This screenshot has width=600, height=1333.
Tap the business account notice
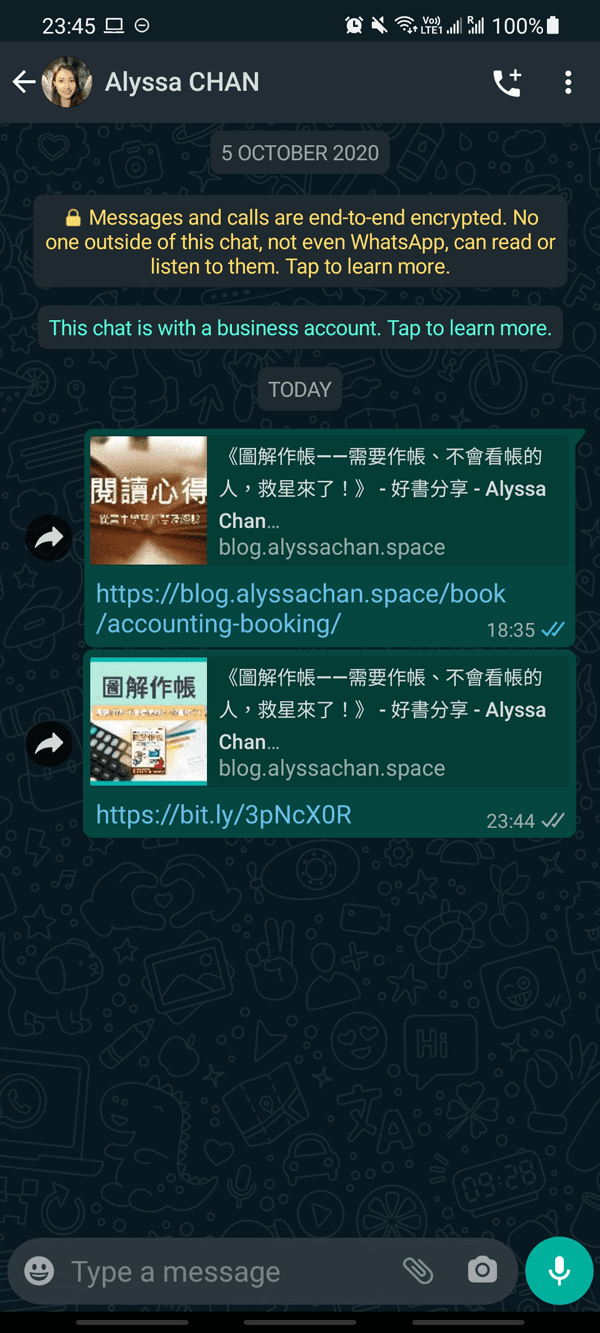click(300, 328)
